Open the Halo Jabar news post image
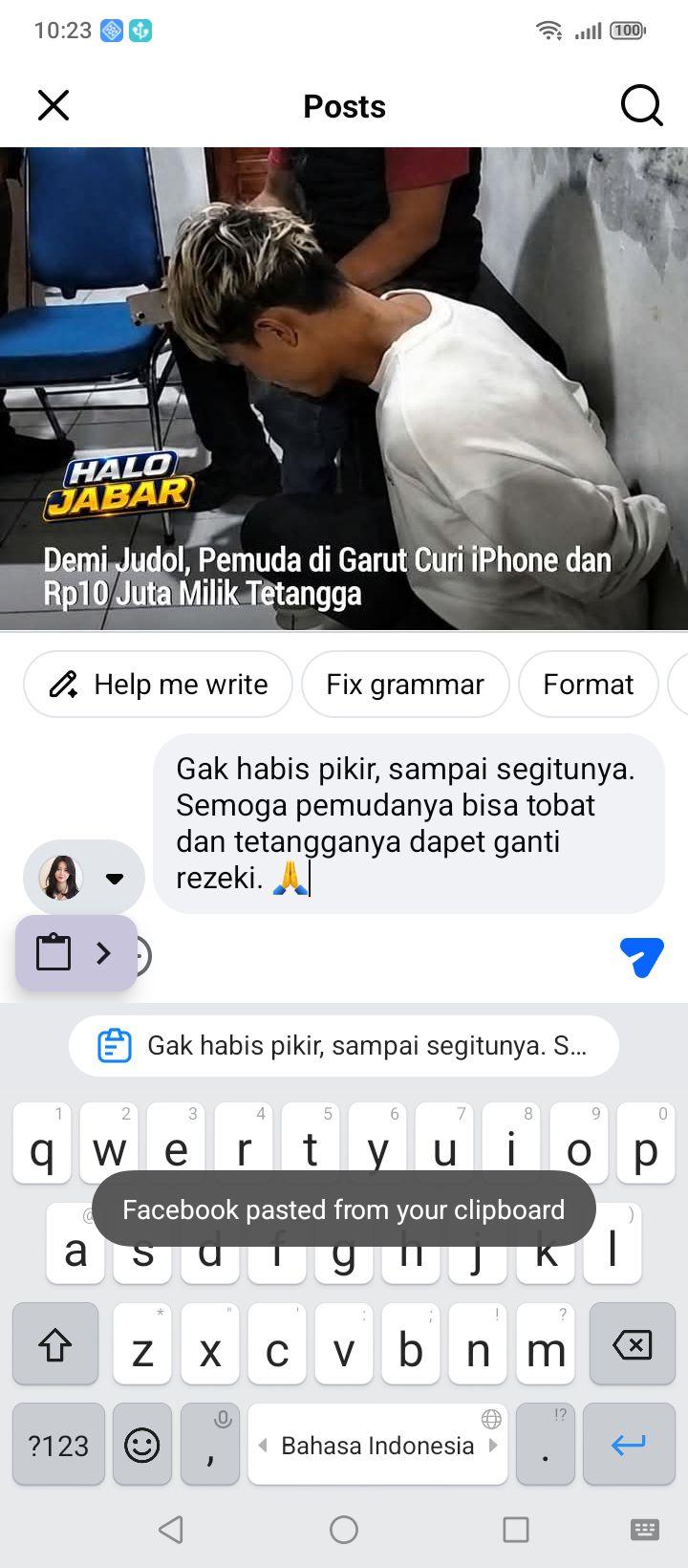 click(344, 388)
